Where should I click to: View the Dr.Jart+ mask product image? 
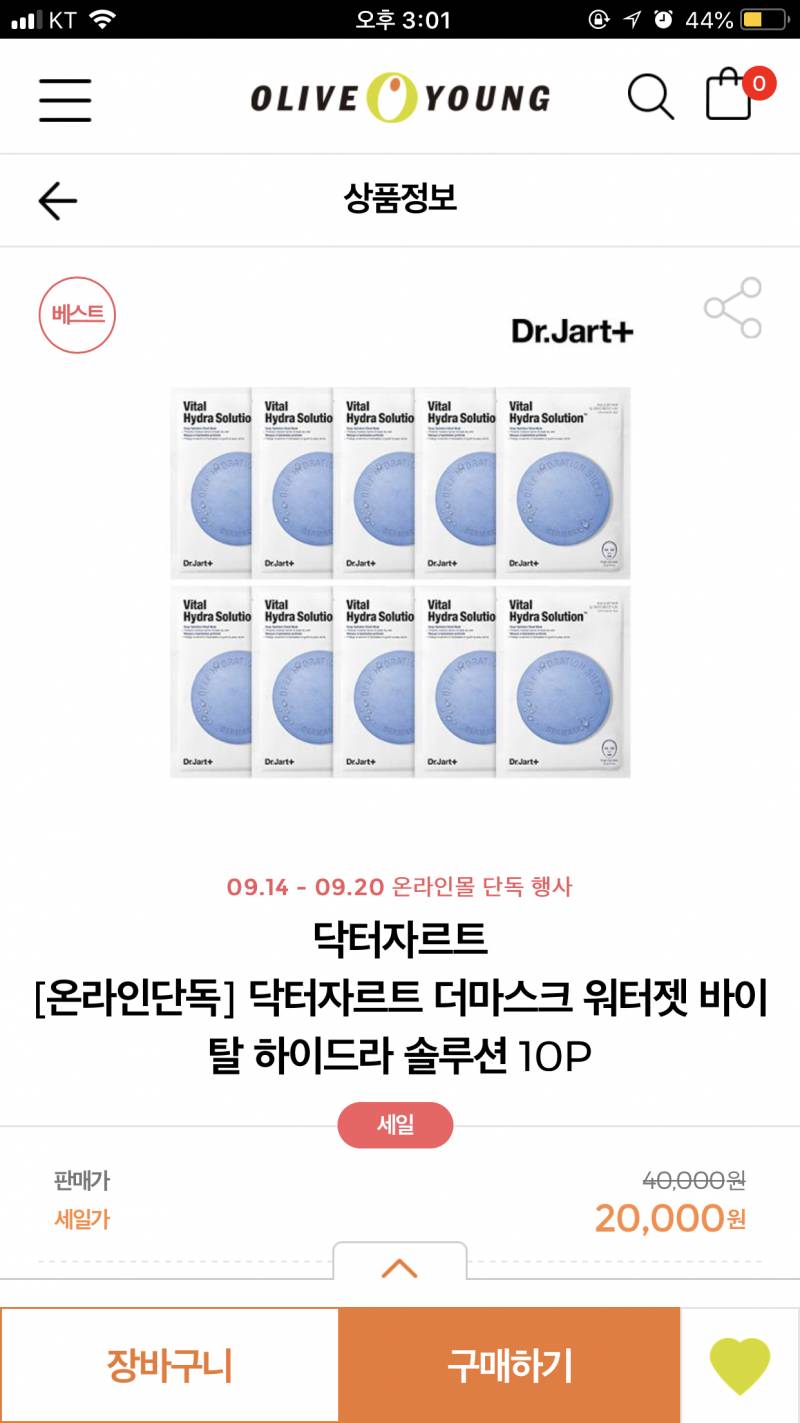tap(400, 582)
